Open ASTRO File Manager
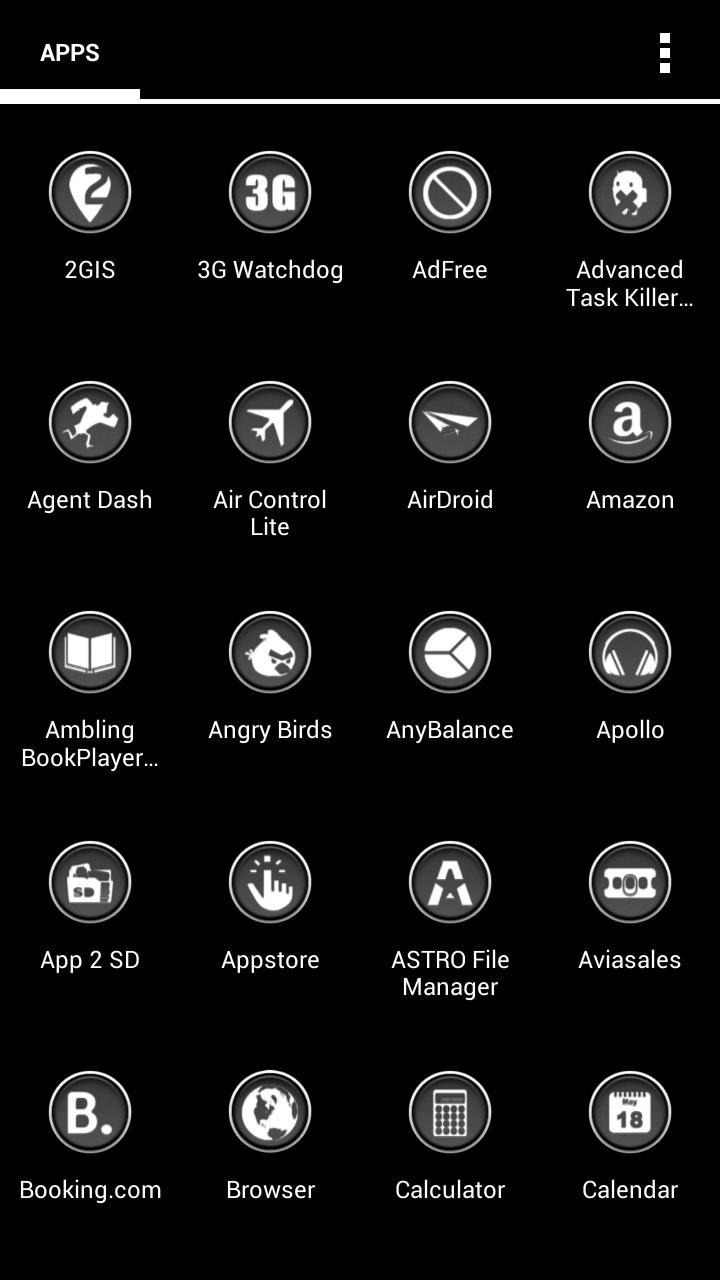 (450, 882)
